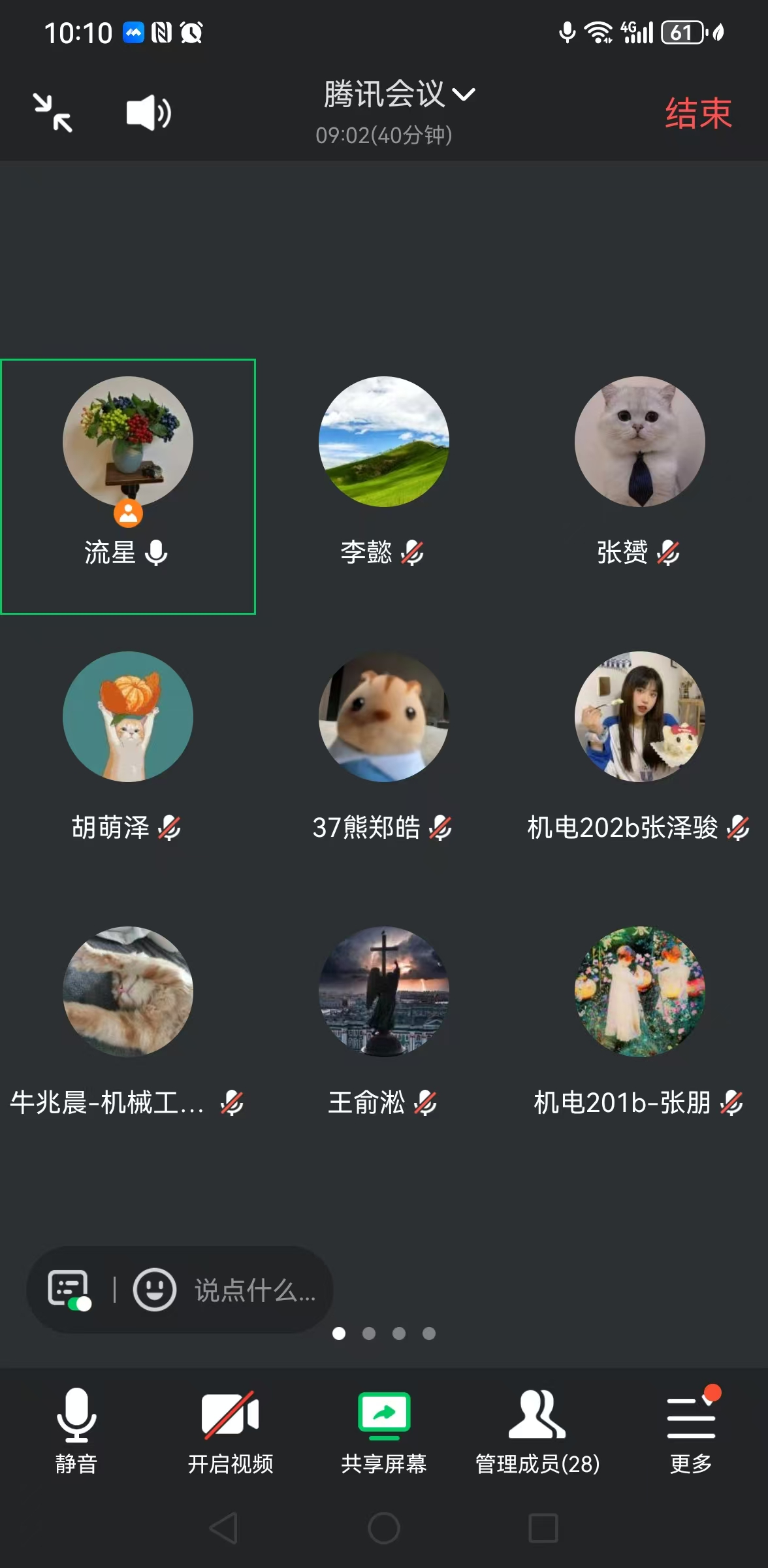Open 胡萌泽's participant tile
Image resolution: width=768 pixels, height=1568 pixels.
(x=128, y=745)
